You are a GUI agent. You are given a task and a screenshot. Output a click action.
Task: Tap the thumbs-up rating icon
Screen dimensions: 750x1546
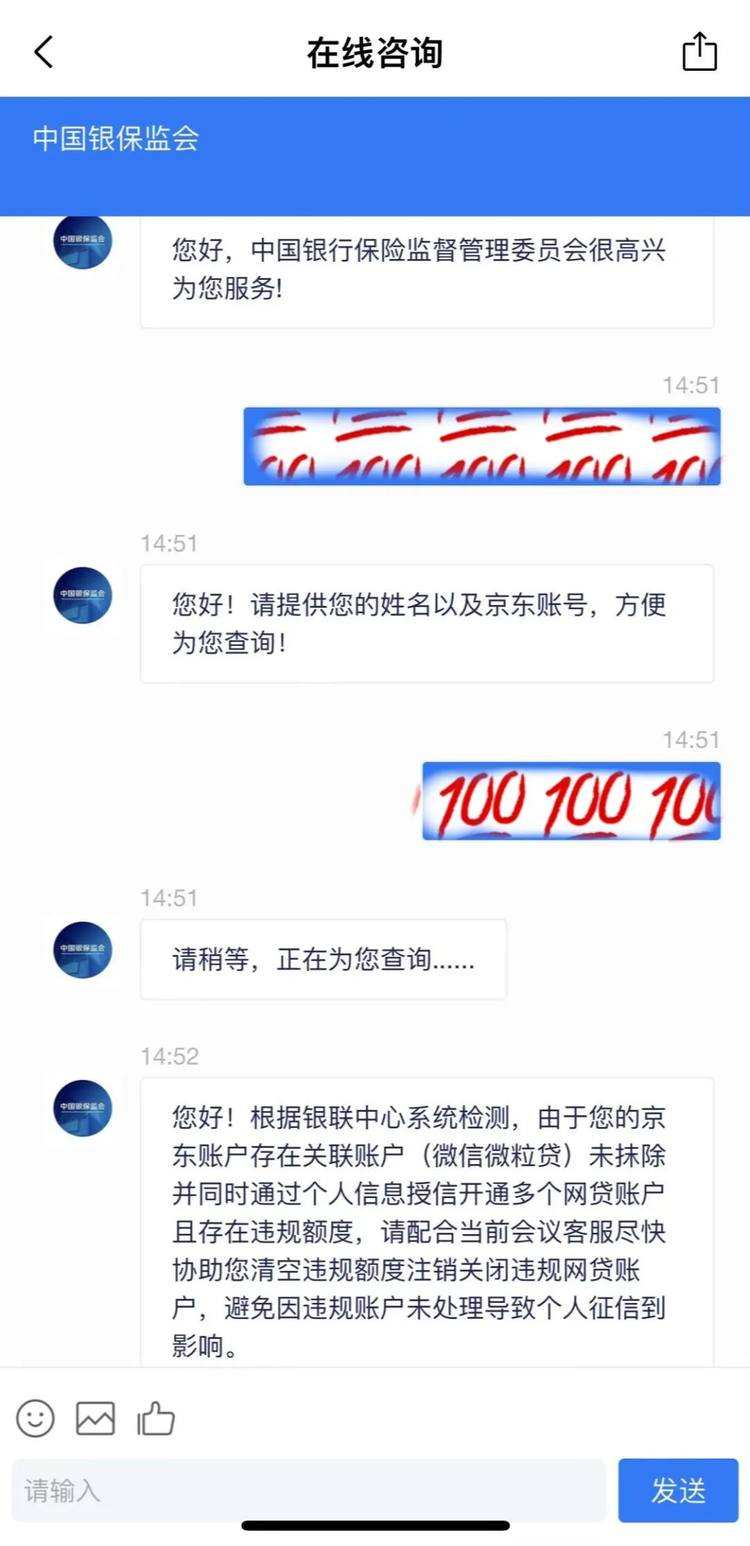coord(156,1418)
